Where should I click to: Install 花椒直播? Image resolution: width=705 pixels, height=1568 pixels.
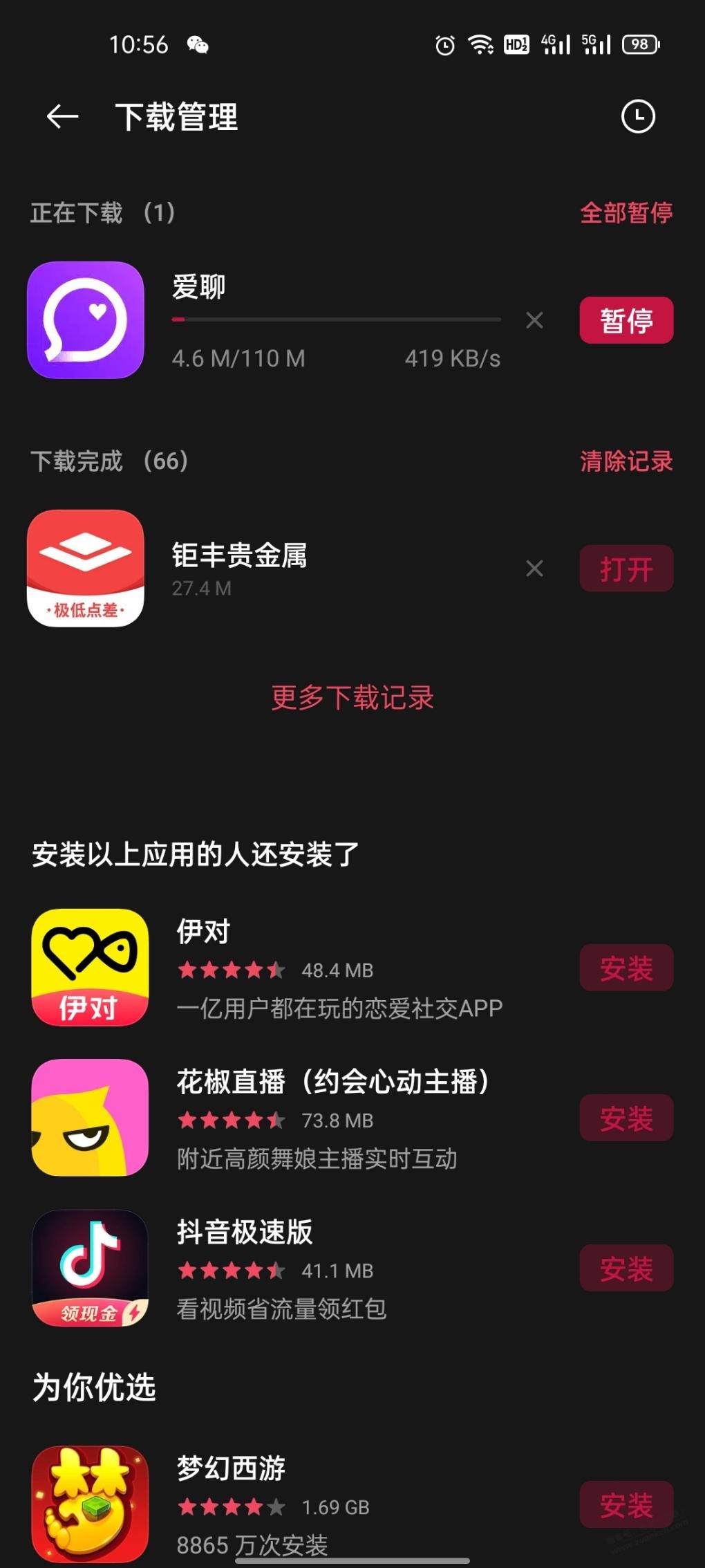click(x=626, y=1118)
